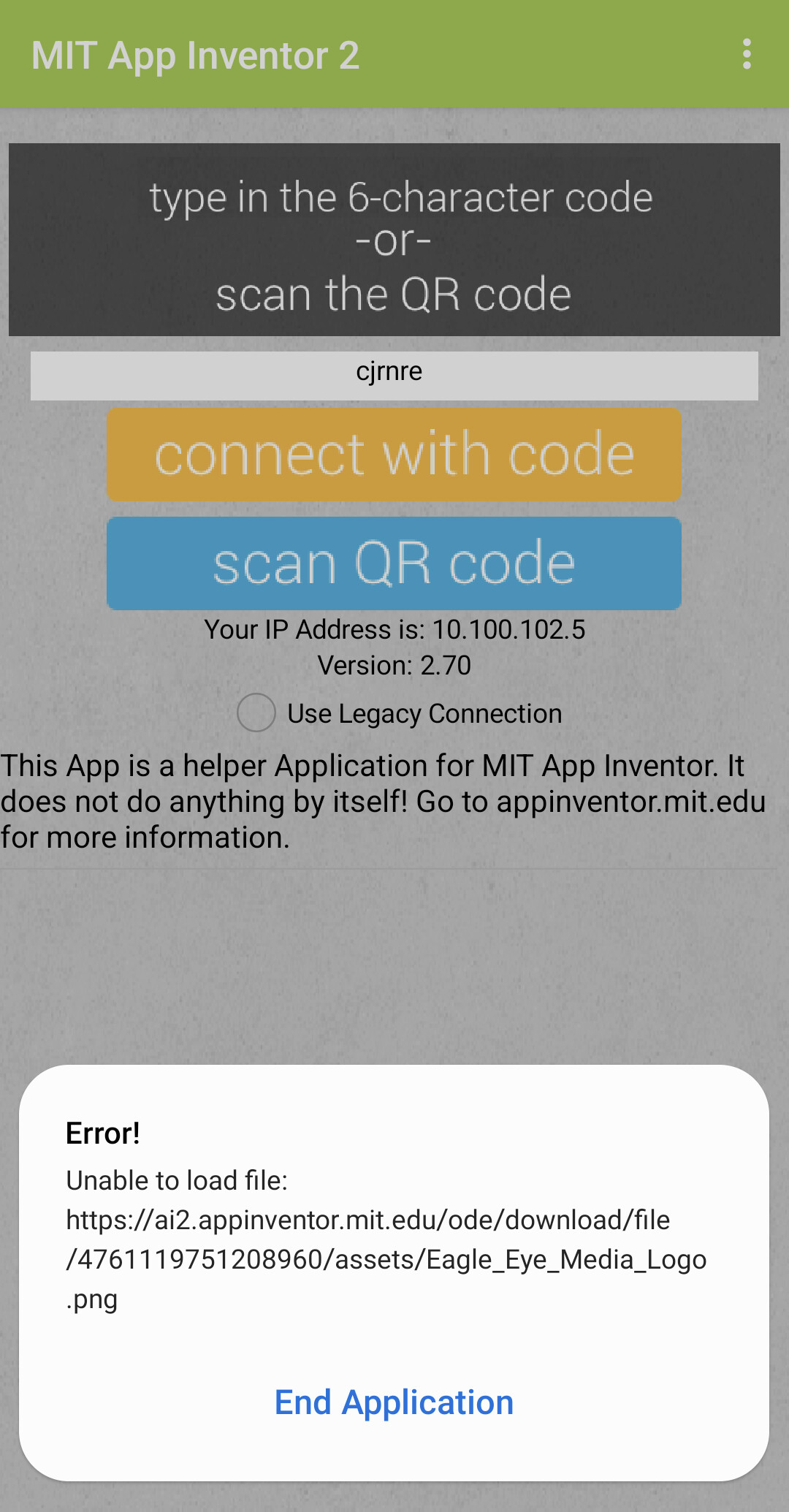Focus the 6-character code field
This screenshot has height=1512, width=789.
click(394, 376)
